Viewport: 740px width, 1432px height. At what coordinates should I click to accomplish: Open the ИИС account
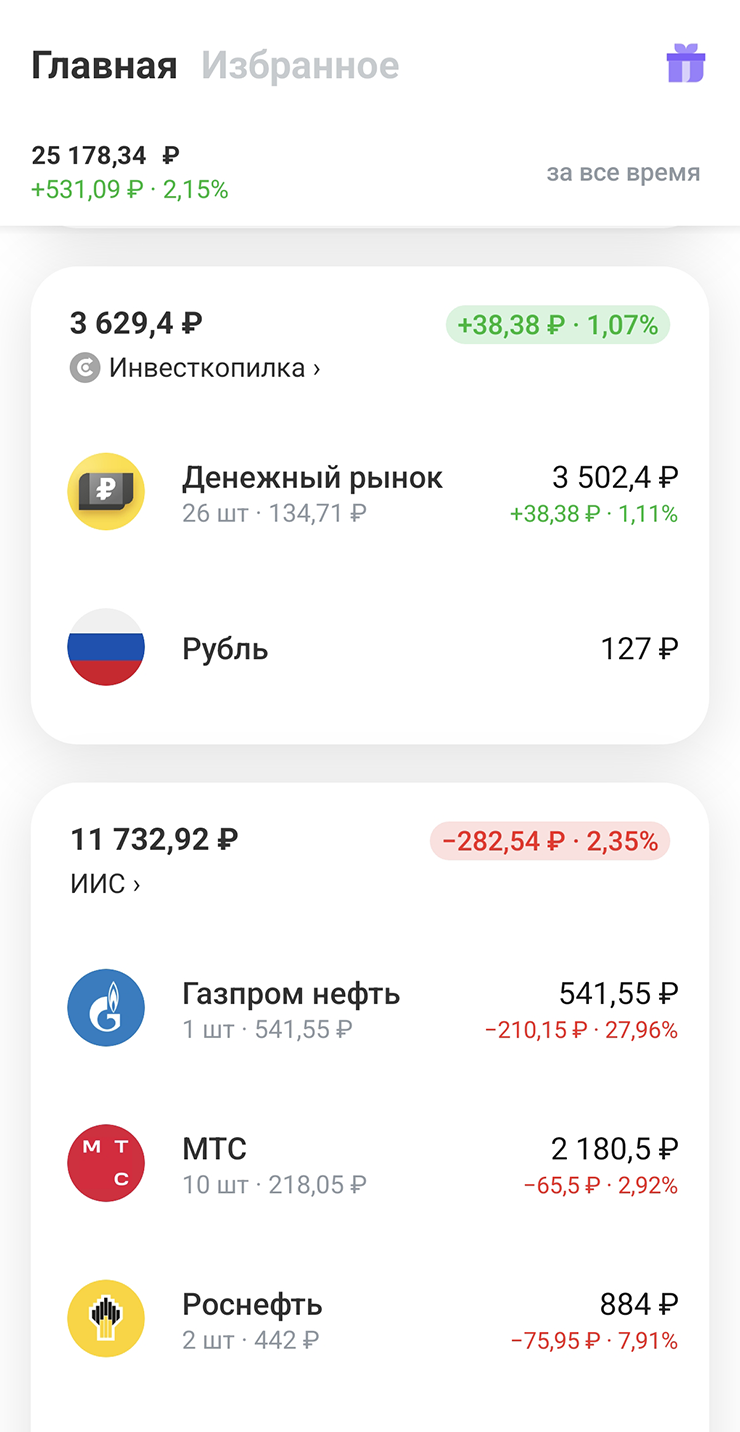coord(105,884)
